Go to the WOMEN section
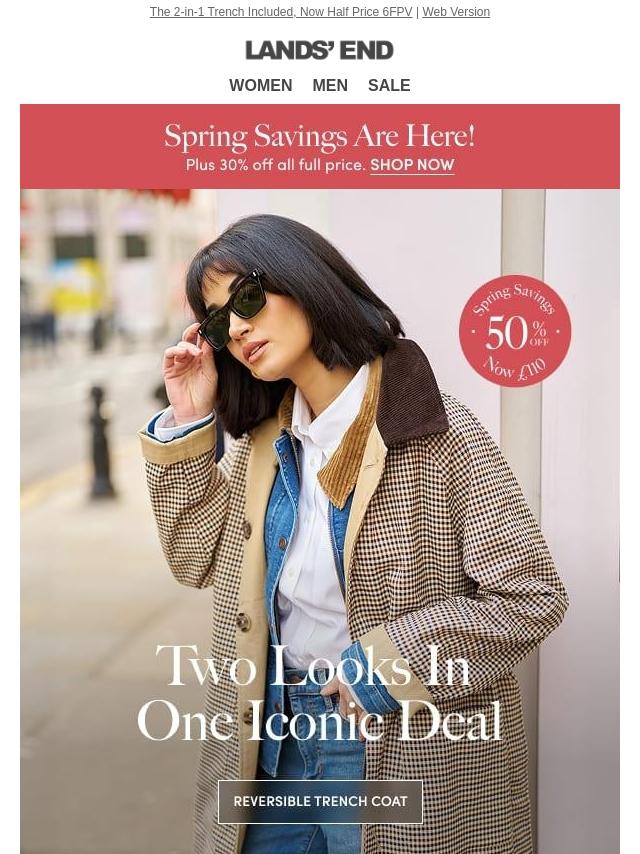 tap(260, 86)
